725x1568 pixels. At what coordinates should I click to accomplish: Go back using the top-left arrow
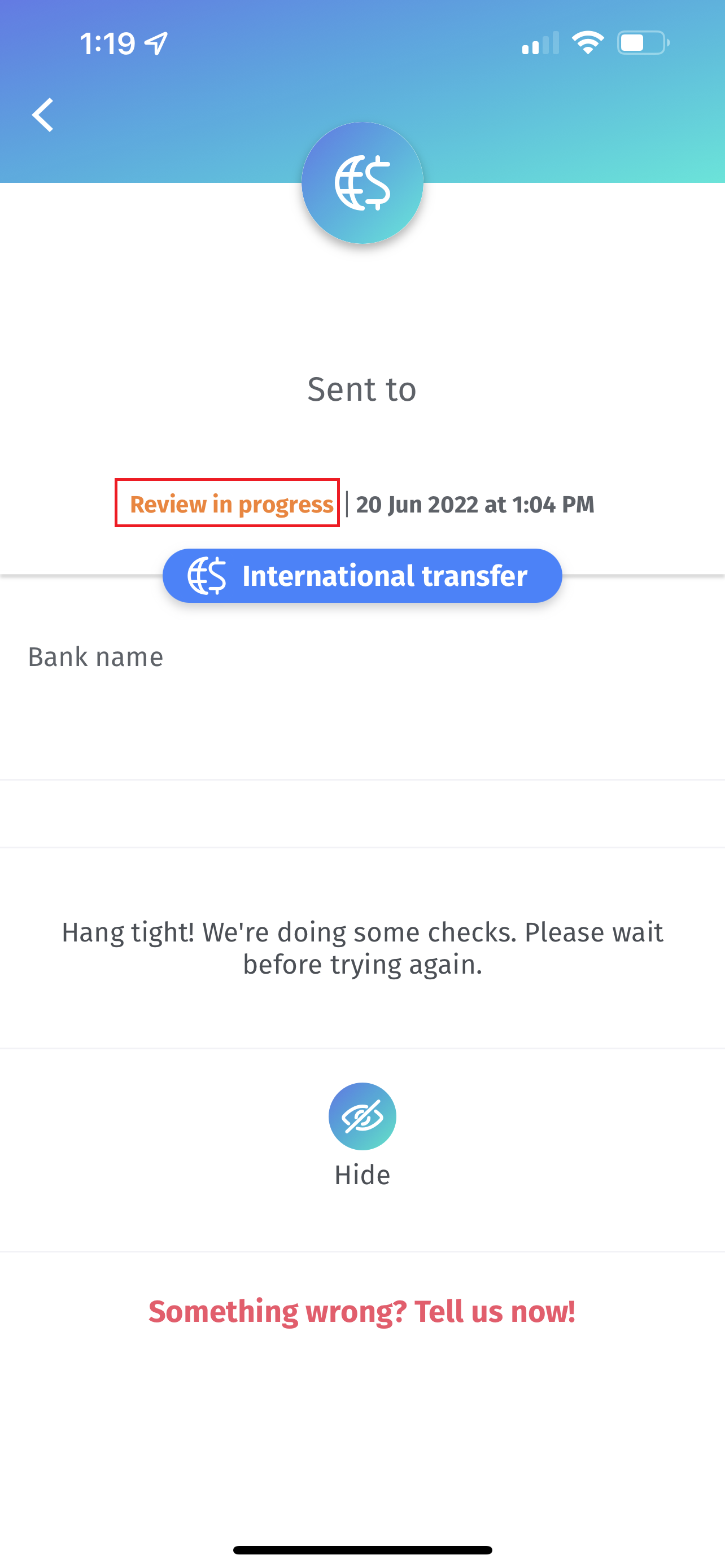point(43,115)
